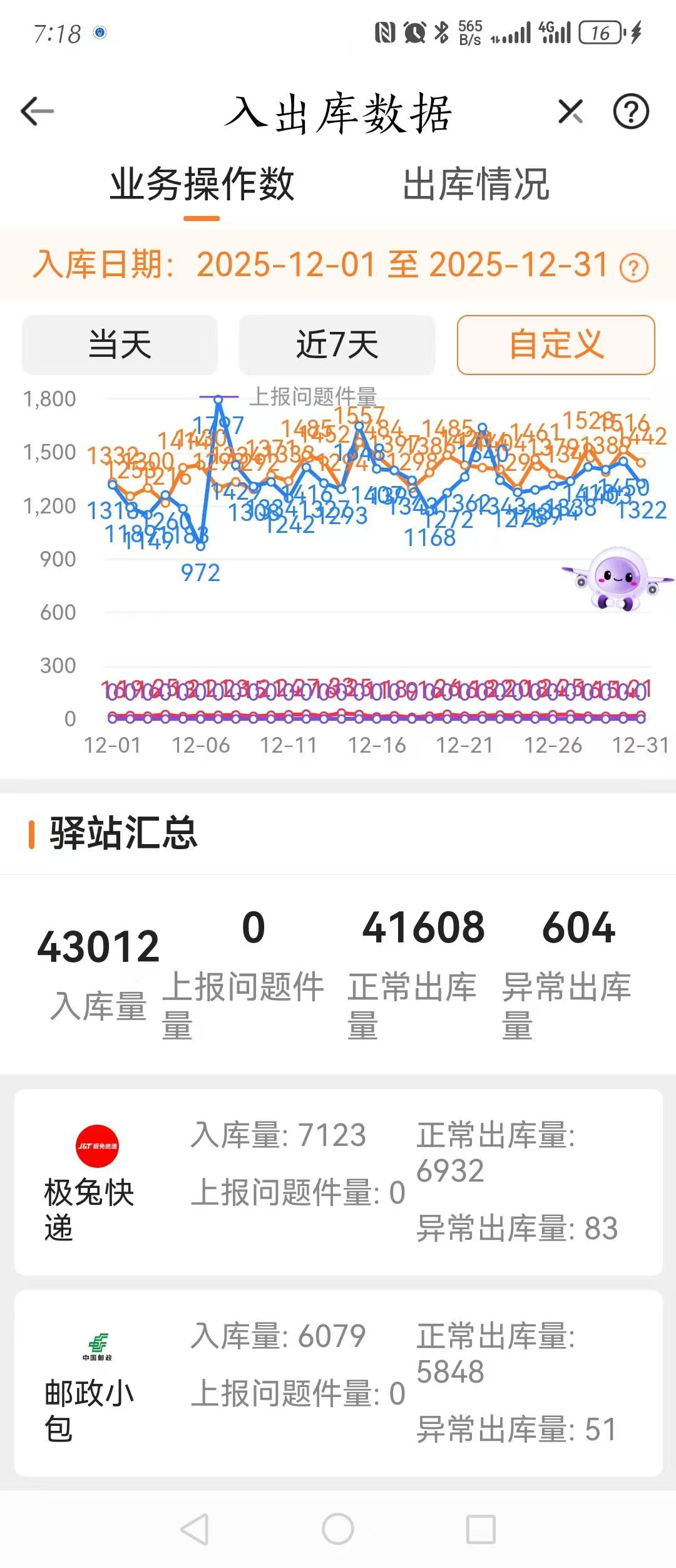Filter data by 当天

pos(120,345)
